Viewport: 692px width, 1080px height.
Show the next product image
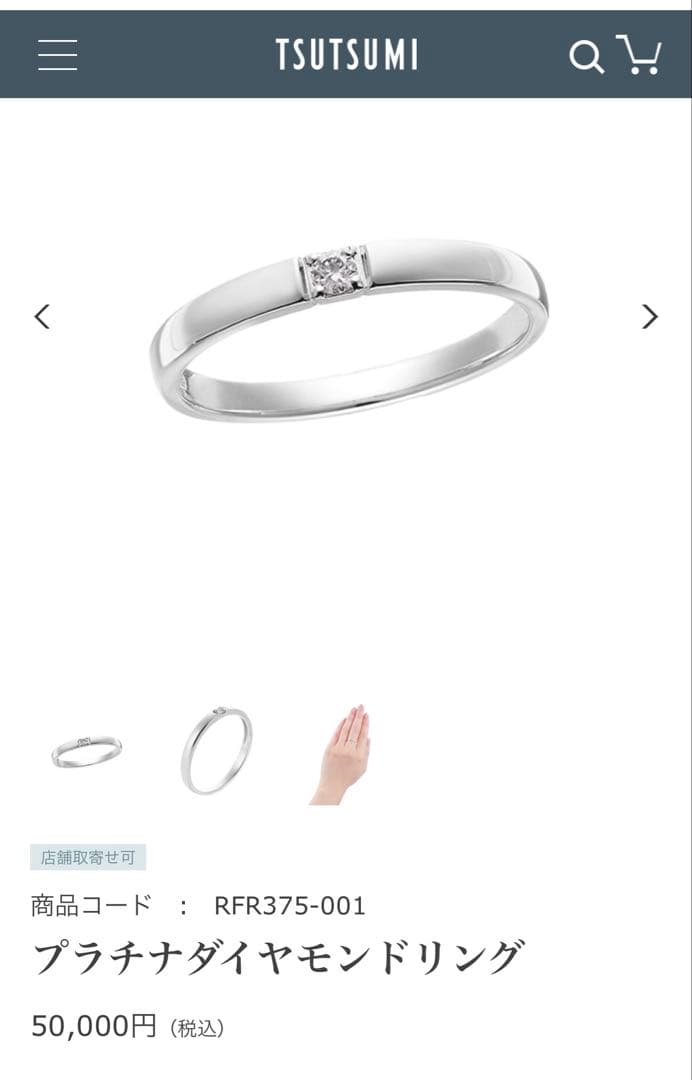click(x=650, y=317)
